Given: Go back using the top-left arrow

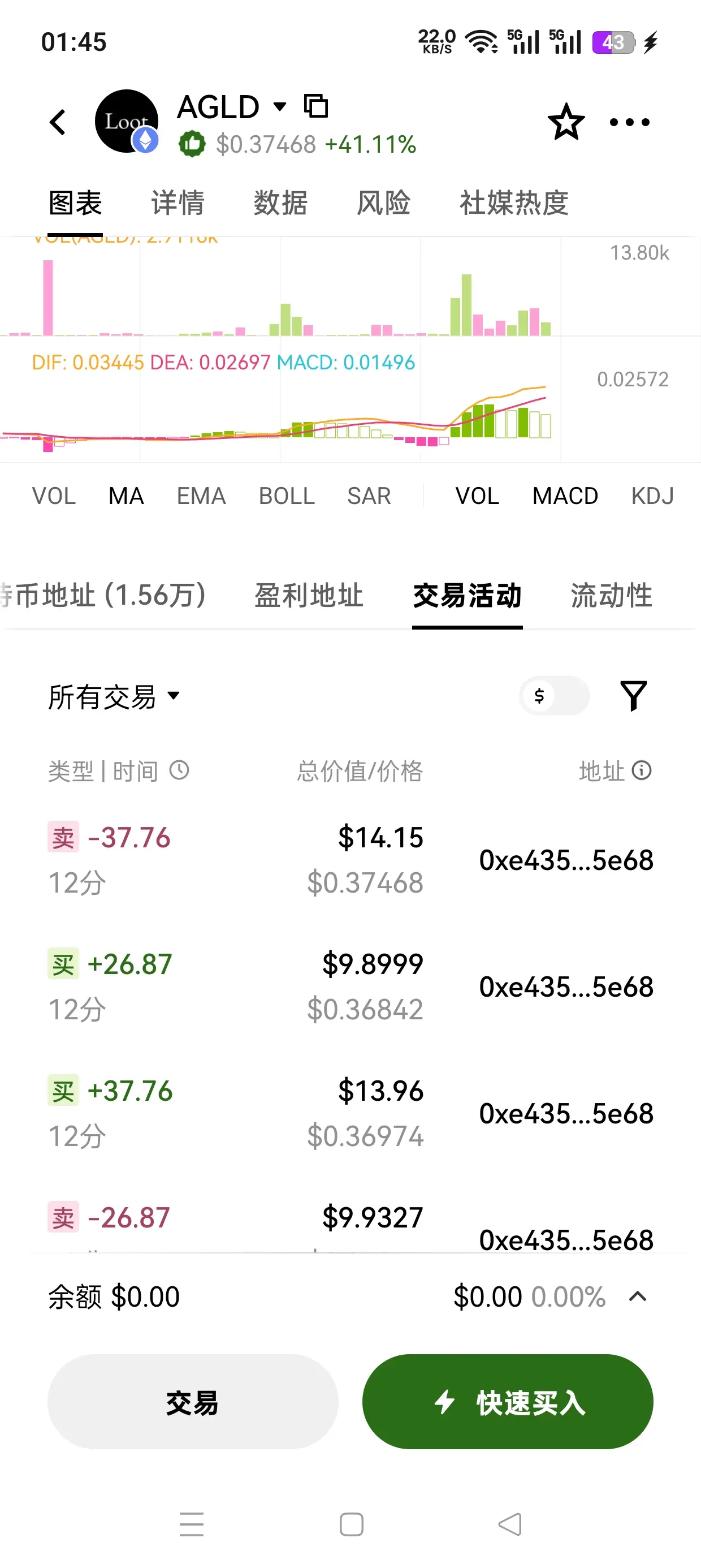Looking at the screenshot, I should pyautogui.click(x=58, y=122).
